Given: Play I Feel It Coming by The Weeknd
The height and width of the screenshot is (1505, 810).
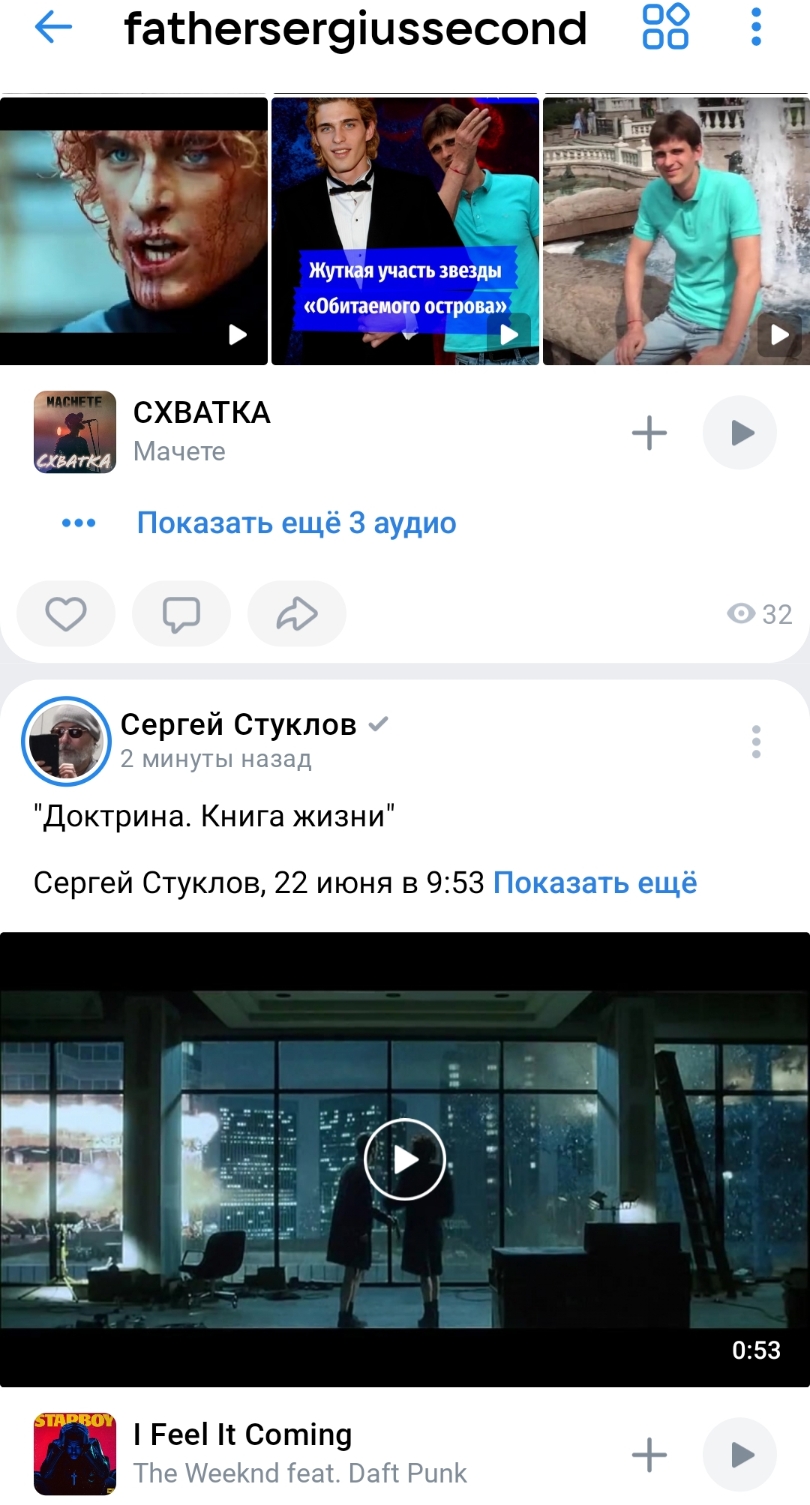Looking at the screenshot, I should click(740, 1455).
